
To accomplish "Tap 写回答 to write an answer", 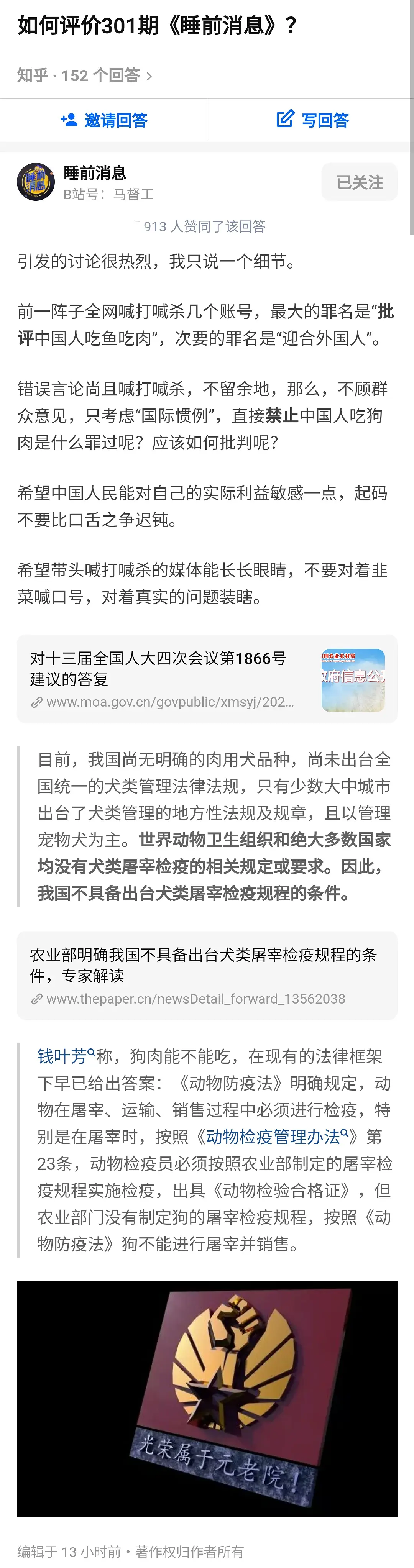I will (312, 120).
